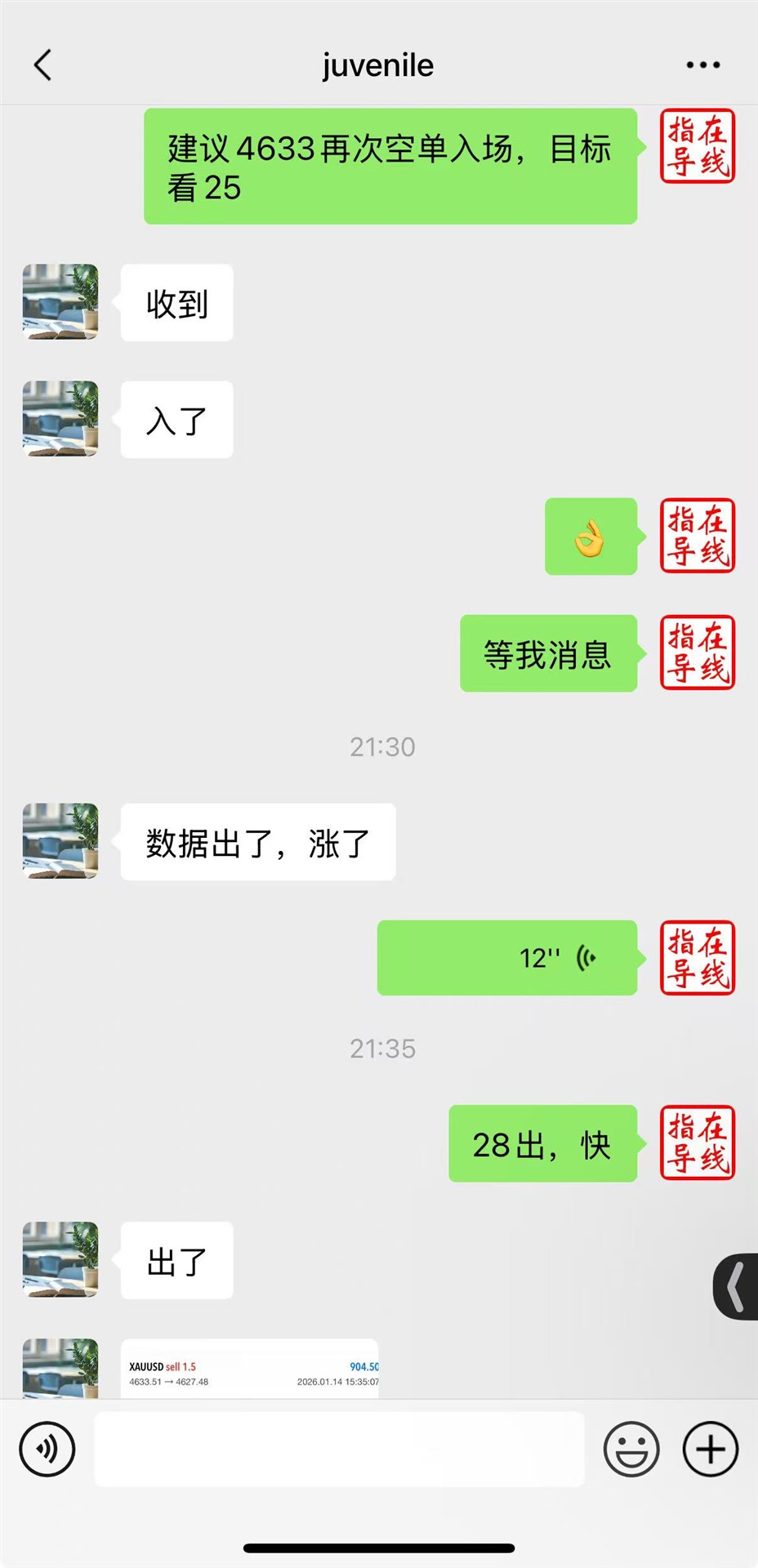Go back from the juvenile chat
The height and width of the screenshot is (1568, 758).
(42, 65)
